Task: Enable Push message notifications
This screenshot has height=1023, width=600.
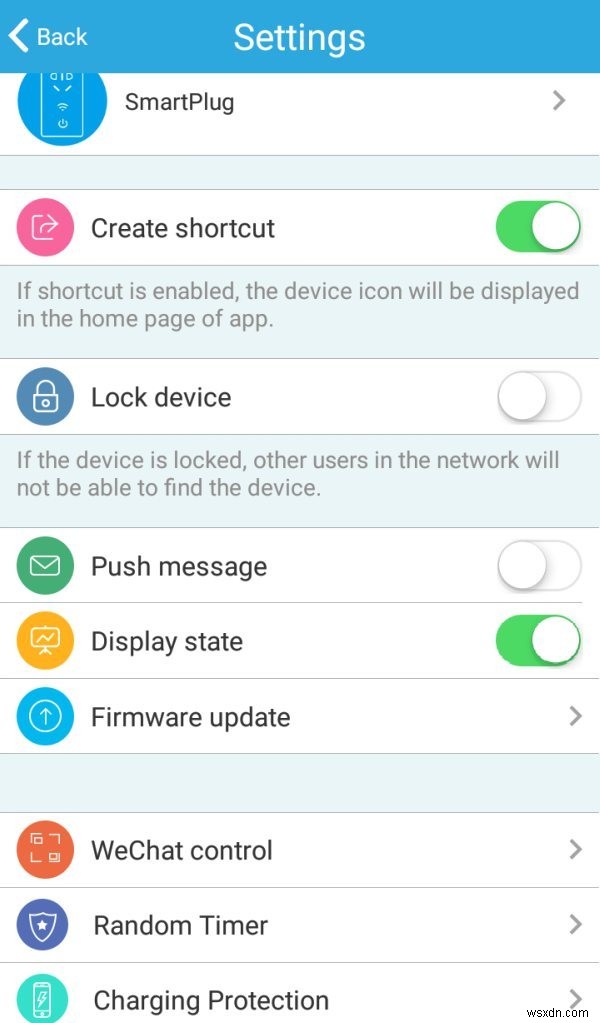Action: click(538, 566)
